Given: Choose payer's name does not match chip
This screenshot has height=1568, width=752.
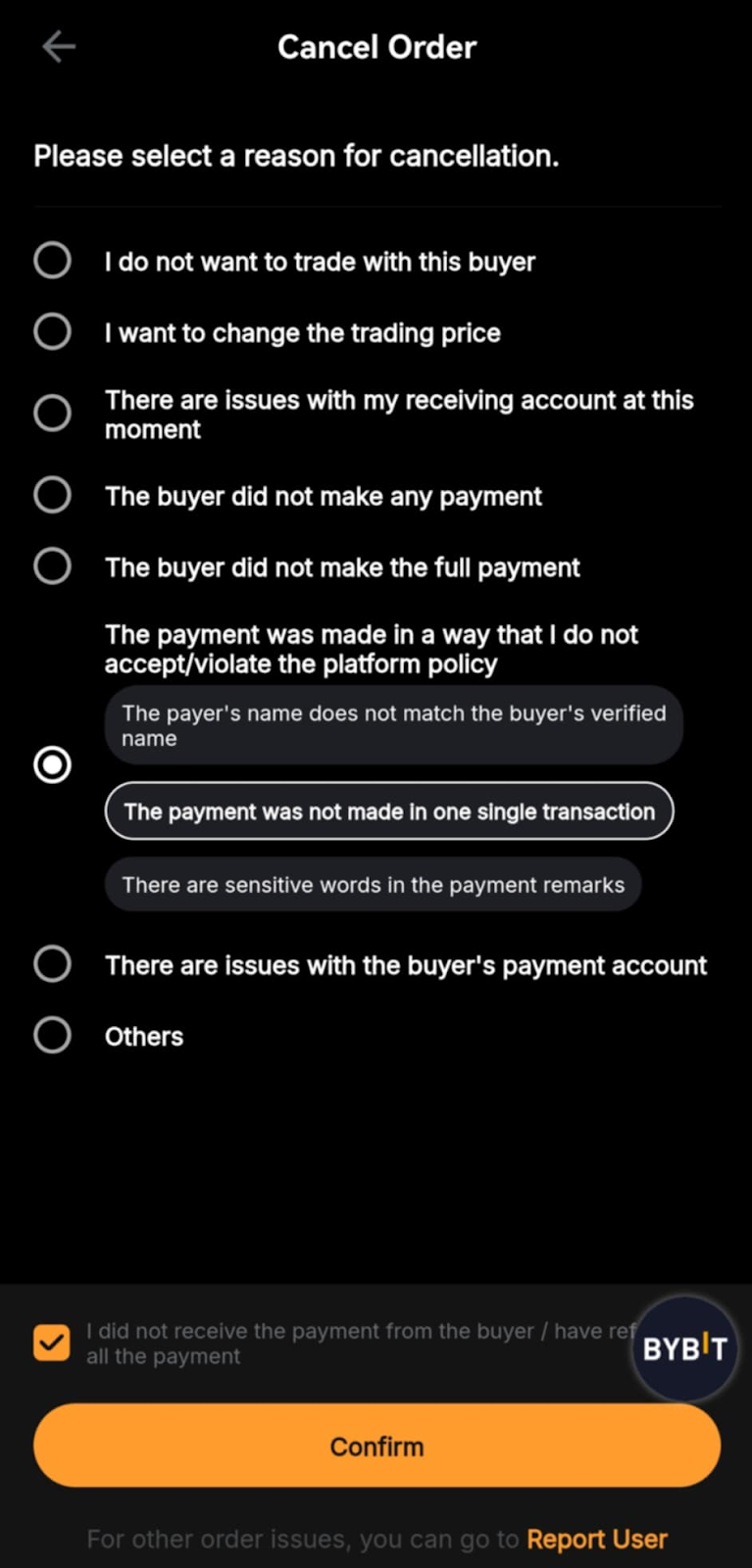Looking at the screenshot, I should point(393,725).
